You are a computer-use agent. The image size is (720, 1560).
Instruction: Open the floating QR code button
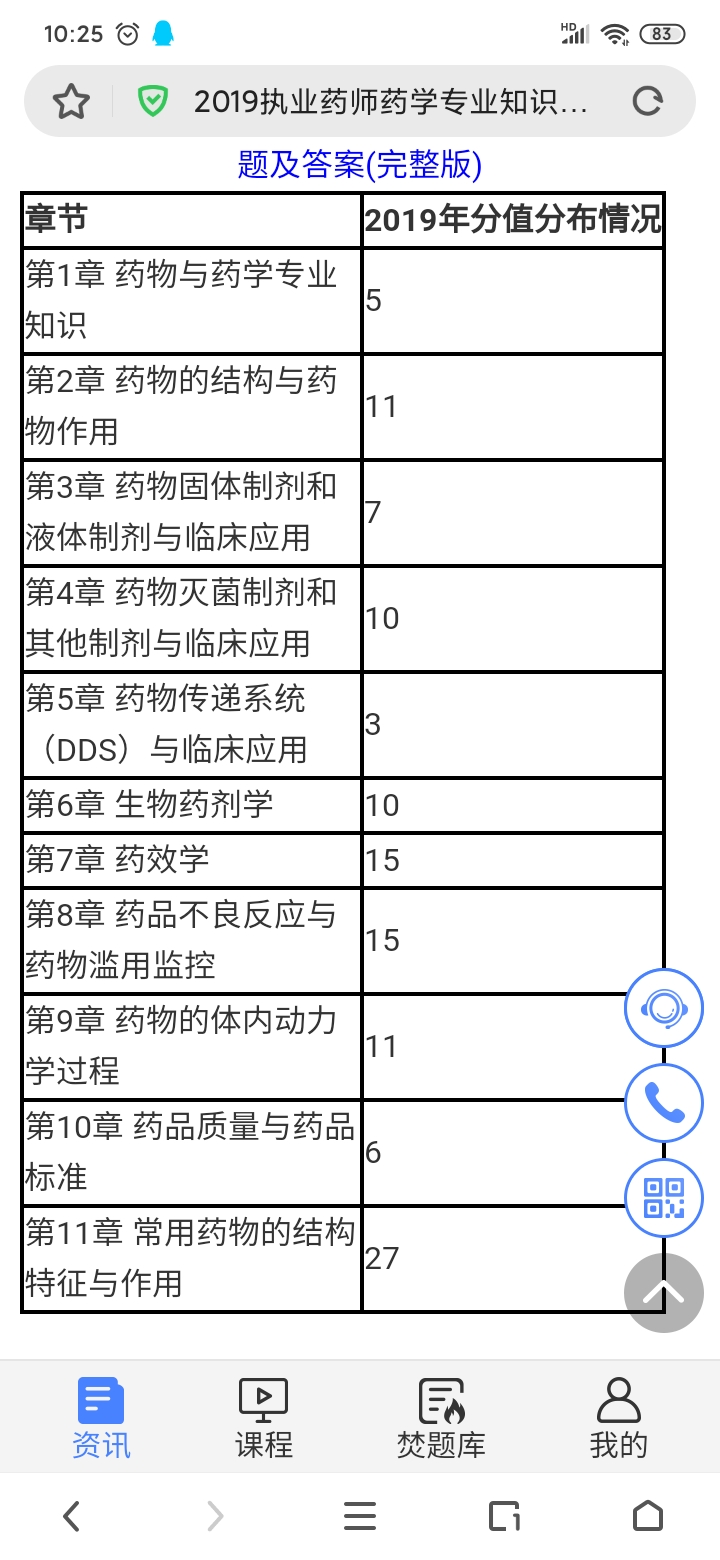click(x=664, y=1198)
